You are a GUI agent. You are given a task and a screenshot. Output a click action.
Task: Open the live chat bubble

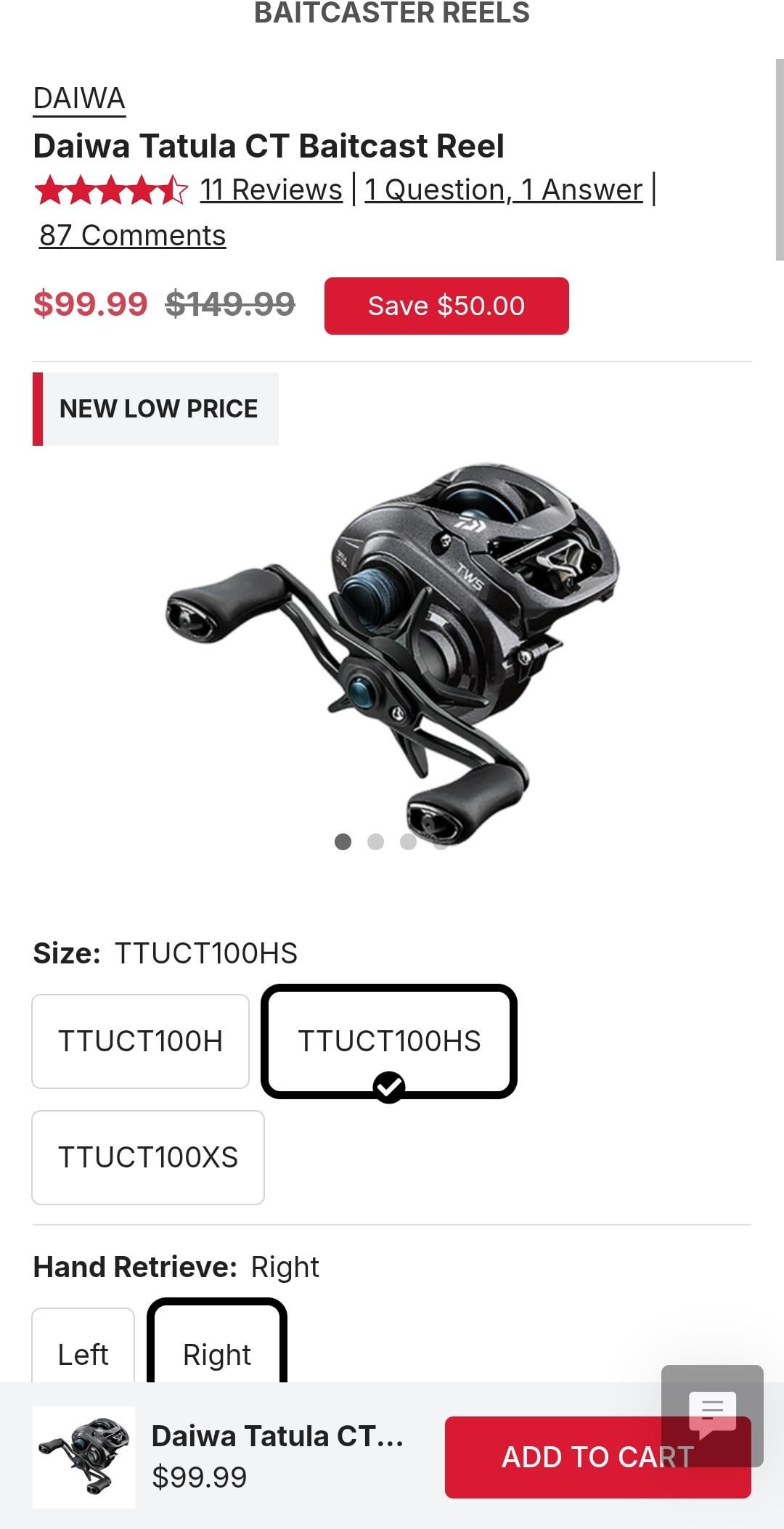click(x=712, y=1414)
